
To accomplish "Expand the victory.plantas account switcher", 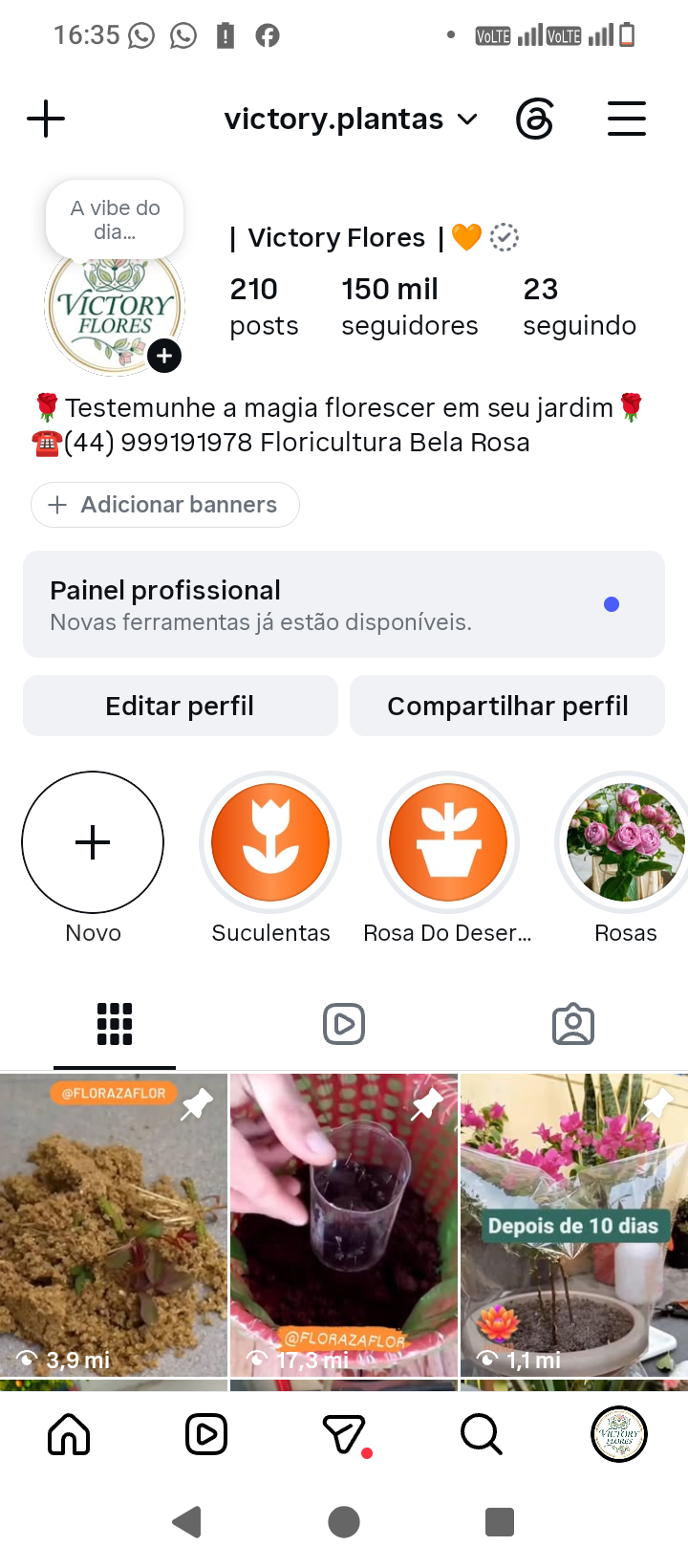I will (x=351, y=120).
